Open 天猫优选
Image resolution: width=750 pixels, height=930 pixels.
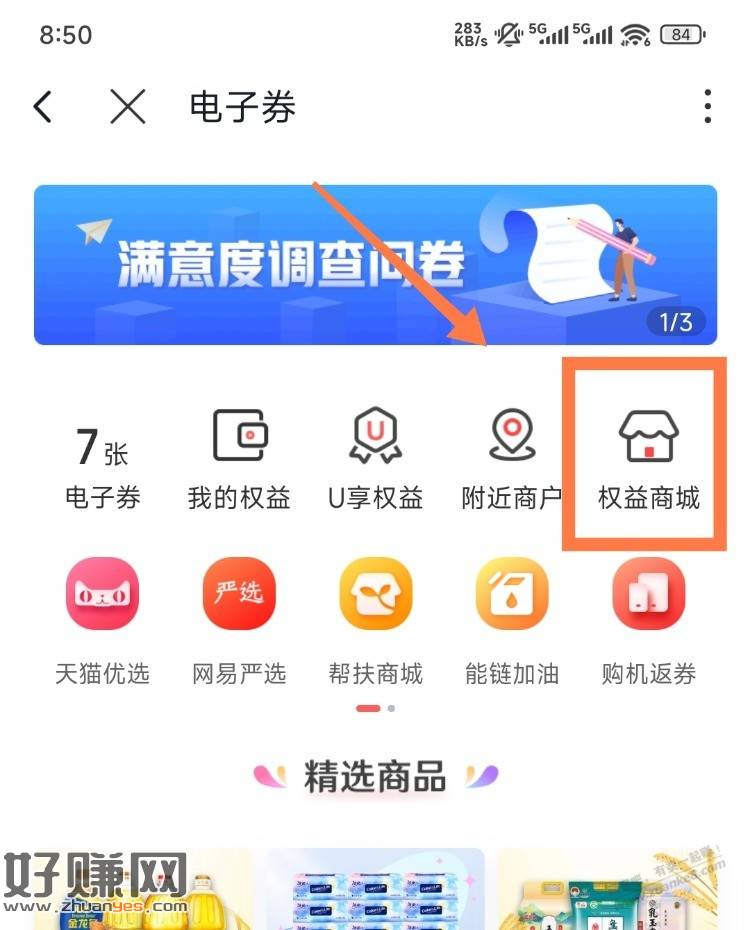[102, 620]
